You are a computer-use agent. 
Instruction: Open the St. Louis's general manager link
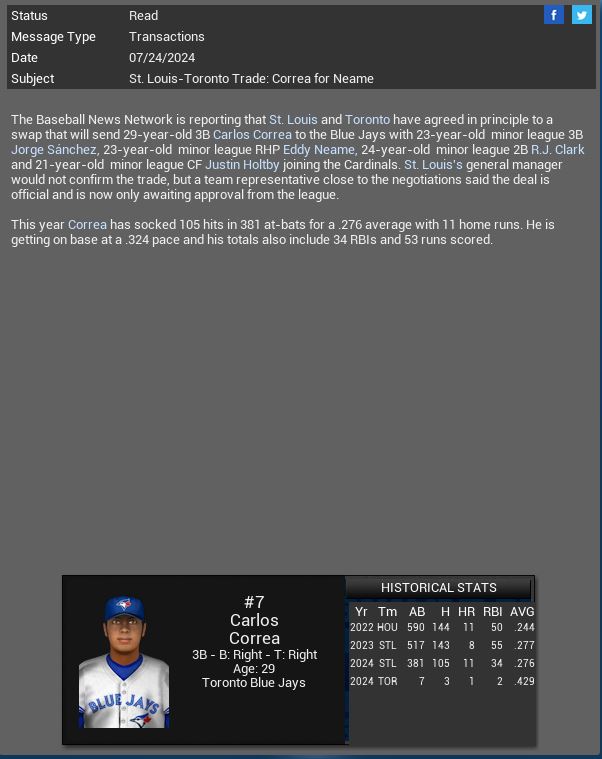pos(432,164)
